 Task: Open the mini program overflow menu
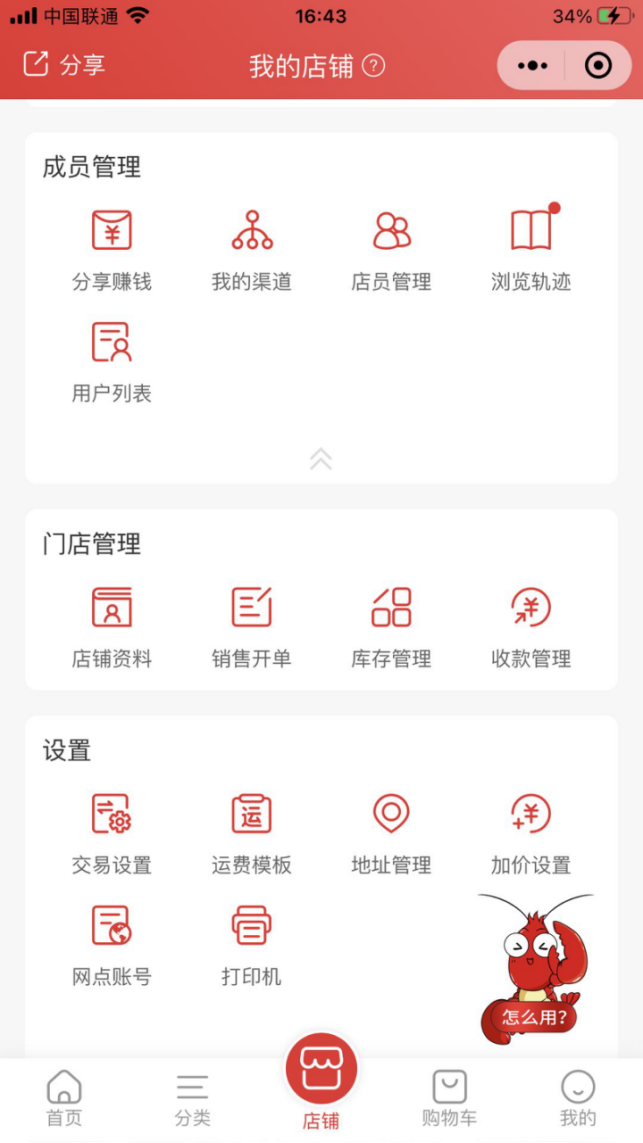[x=532, y=66]
